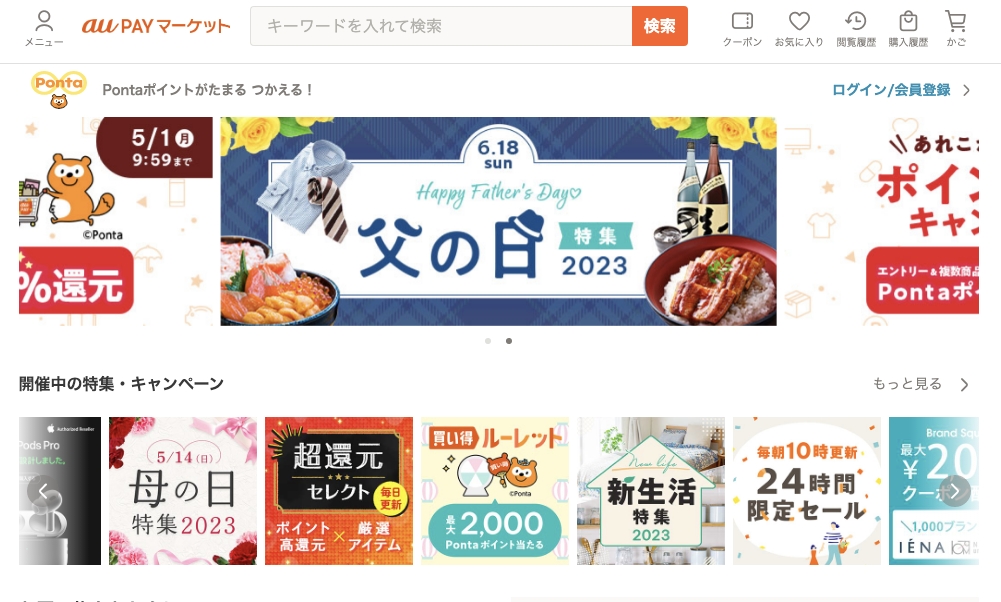Open the かご shopping cart

pyautogui.click(x=956, y=28)
